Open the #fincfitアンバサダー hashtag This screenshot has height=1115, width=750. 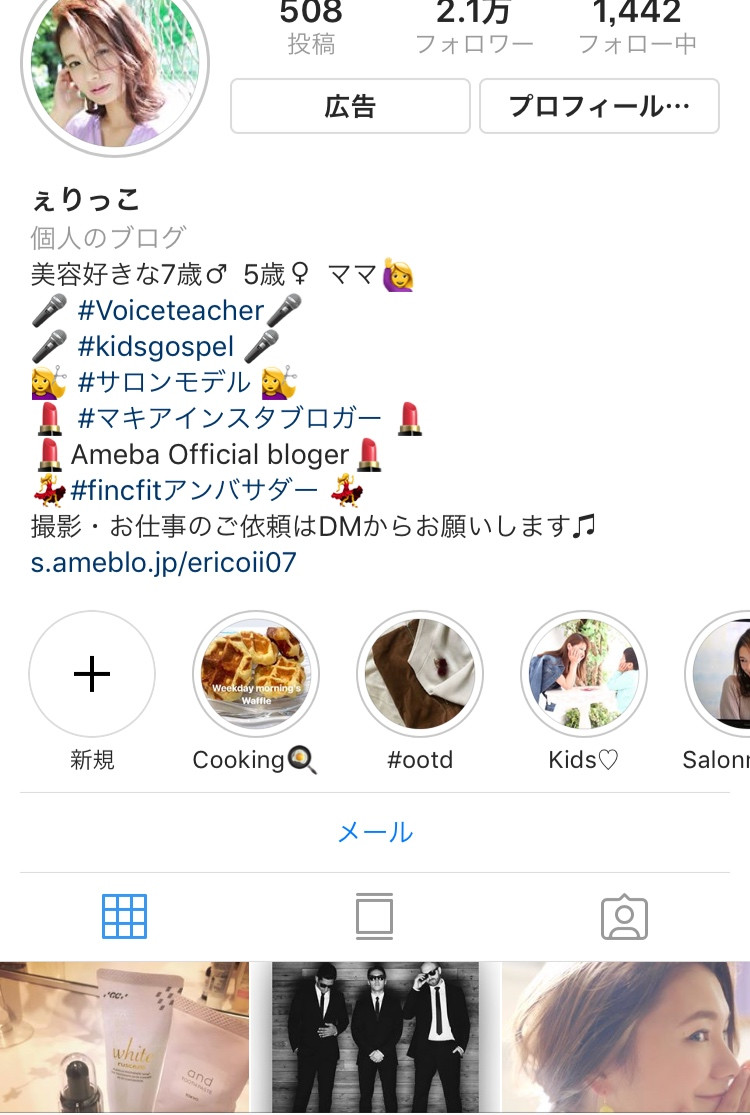point(194,490)
